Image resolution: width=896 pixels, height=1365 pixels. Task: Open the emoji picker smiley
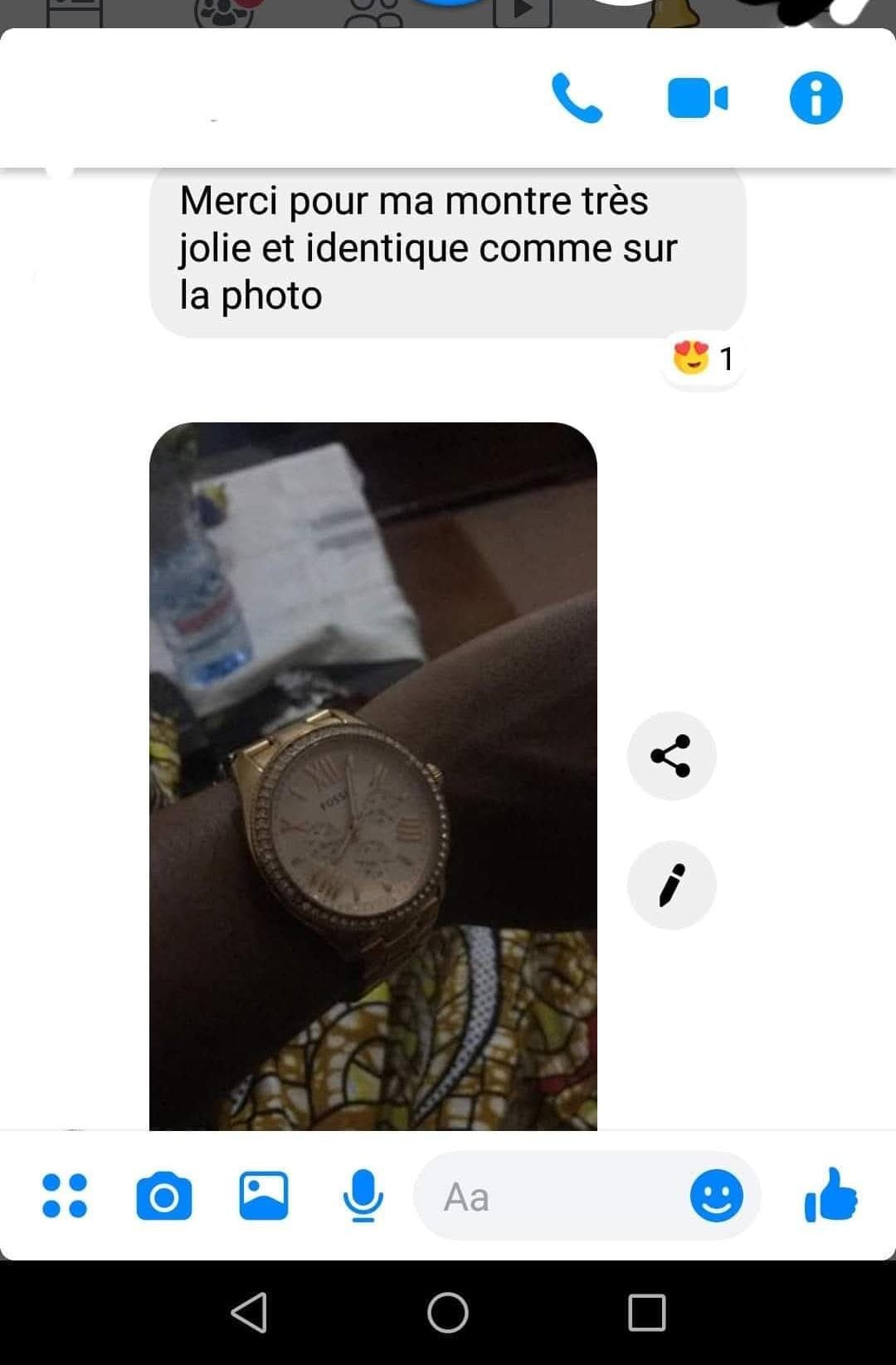716,1196
